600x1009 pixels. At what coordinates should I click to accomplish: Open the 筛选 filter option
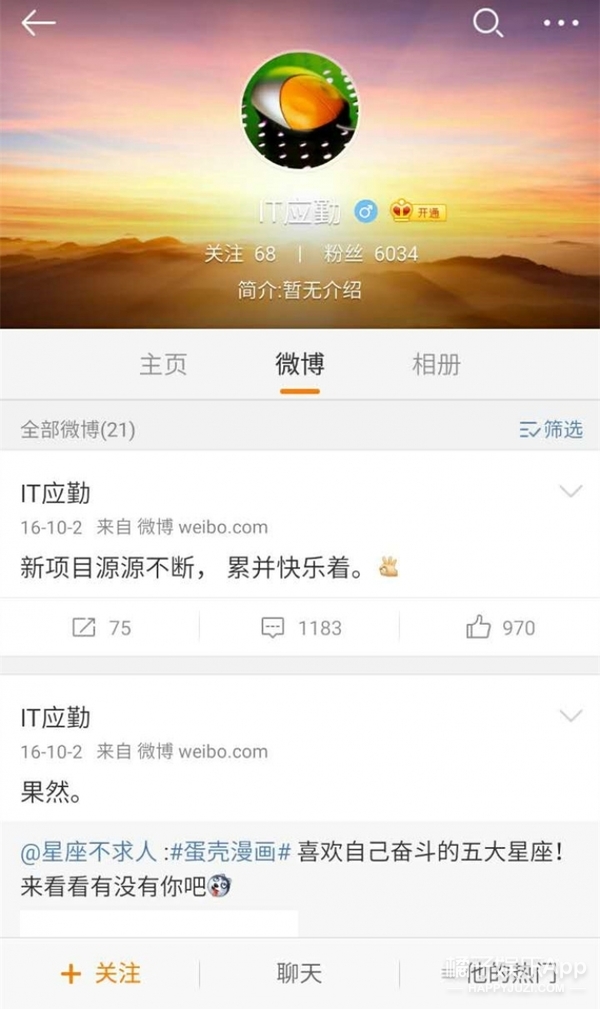click(551, 429)
